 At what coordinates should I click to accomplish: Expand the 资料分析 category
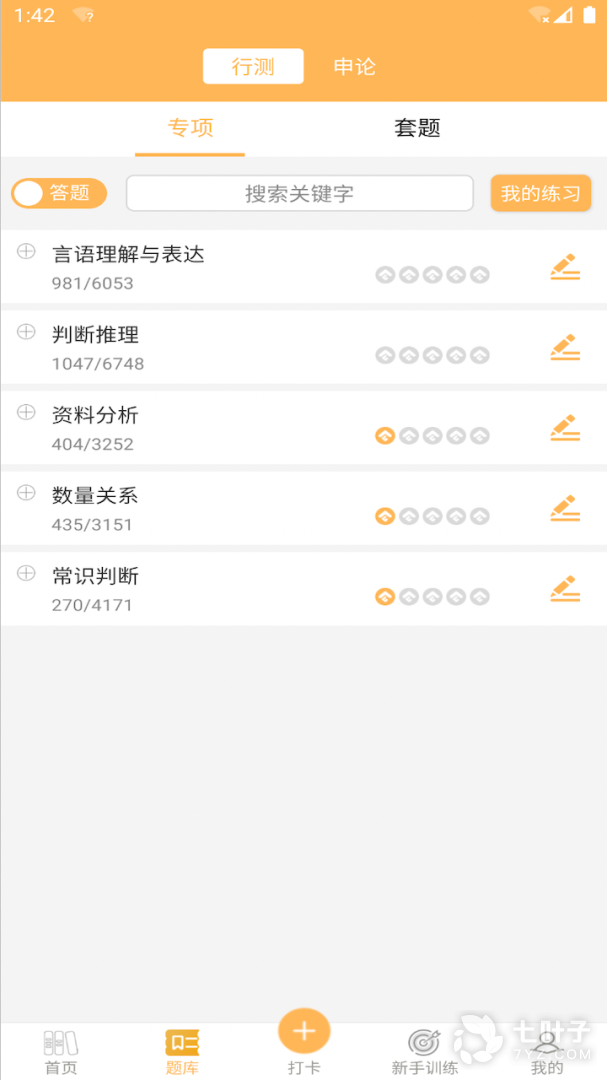[x=27, y=413]
